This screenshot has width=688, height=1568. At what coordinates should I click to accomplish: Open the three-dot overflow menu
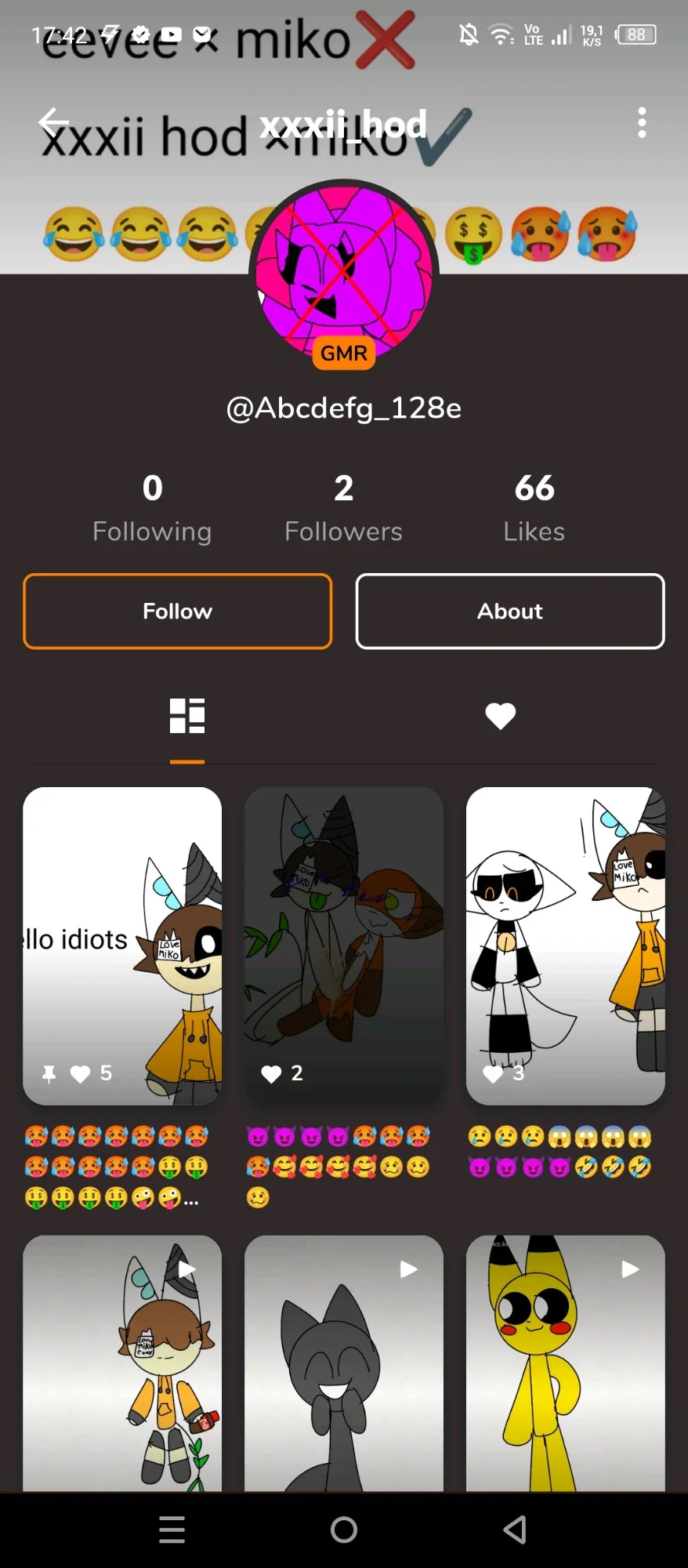pyautogui.click(x=642, y=123)
